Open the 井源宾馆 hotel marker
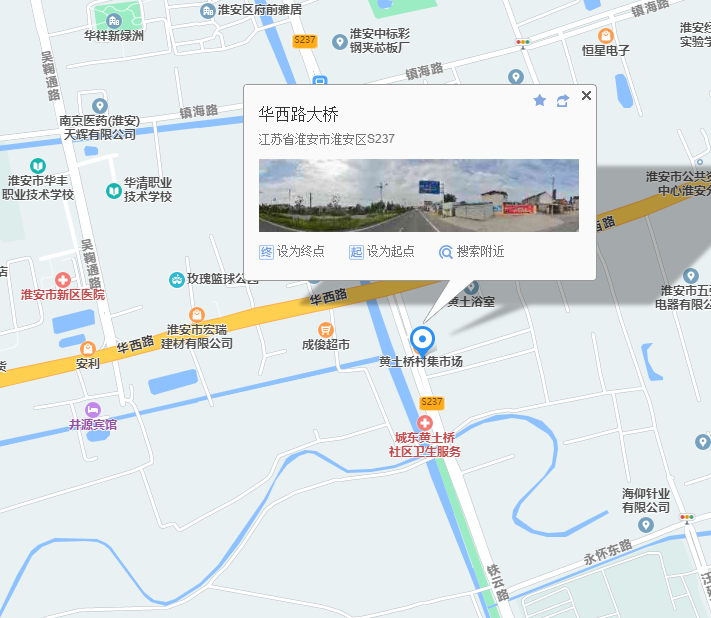 coord(92,409)
